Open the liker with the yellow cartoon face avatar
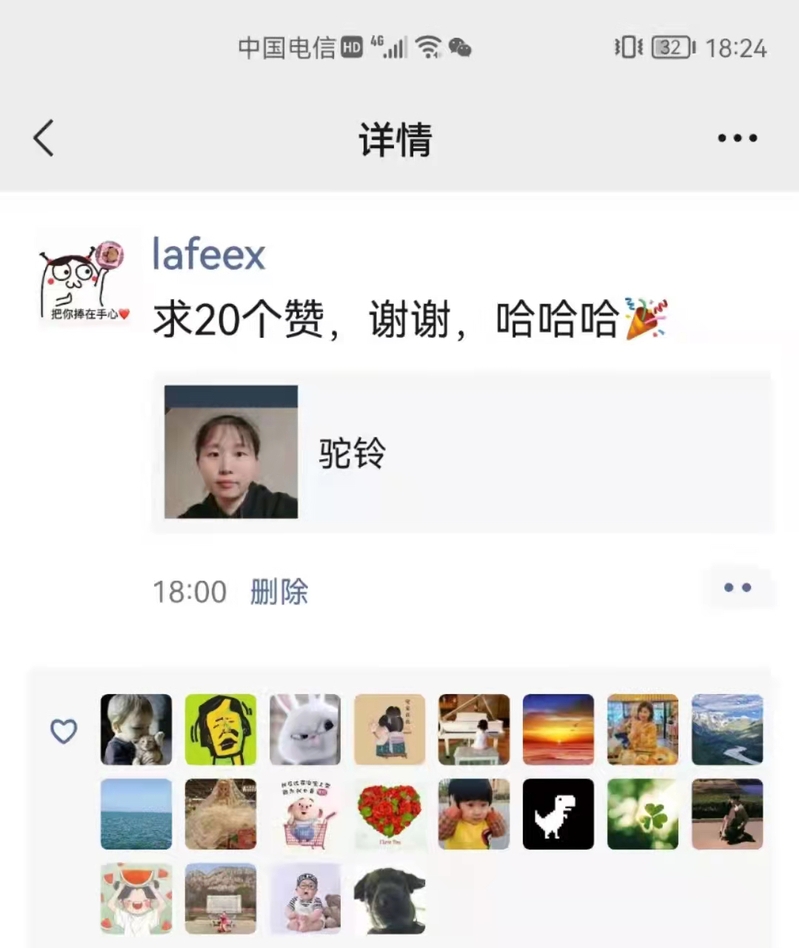 (220, 729)
